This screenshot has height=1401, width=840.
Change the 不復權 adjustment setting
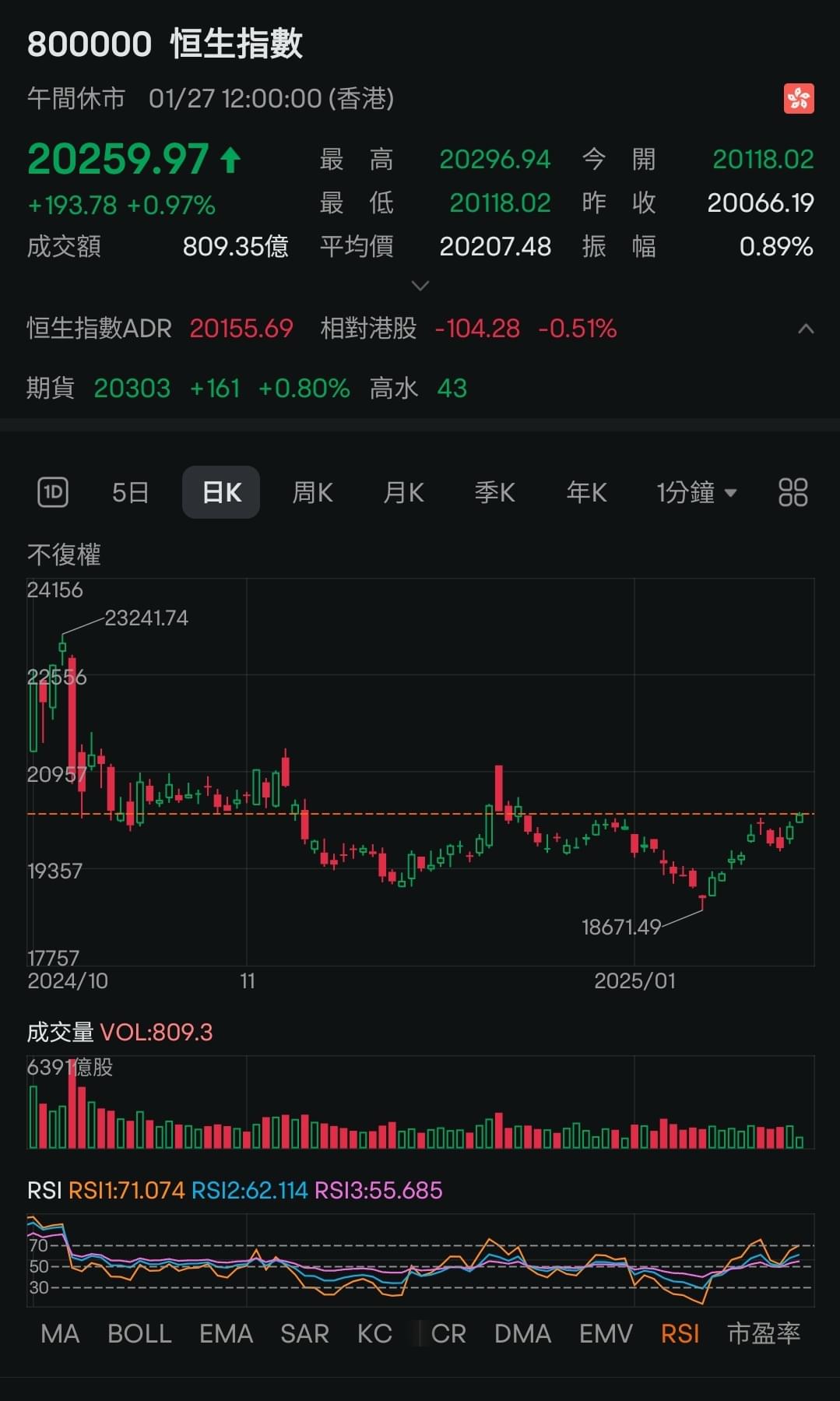coord(64,554)
